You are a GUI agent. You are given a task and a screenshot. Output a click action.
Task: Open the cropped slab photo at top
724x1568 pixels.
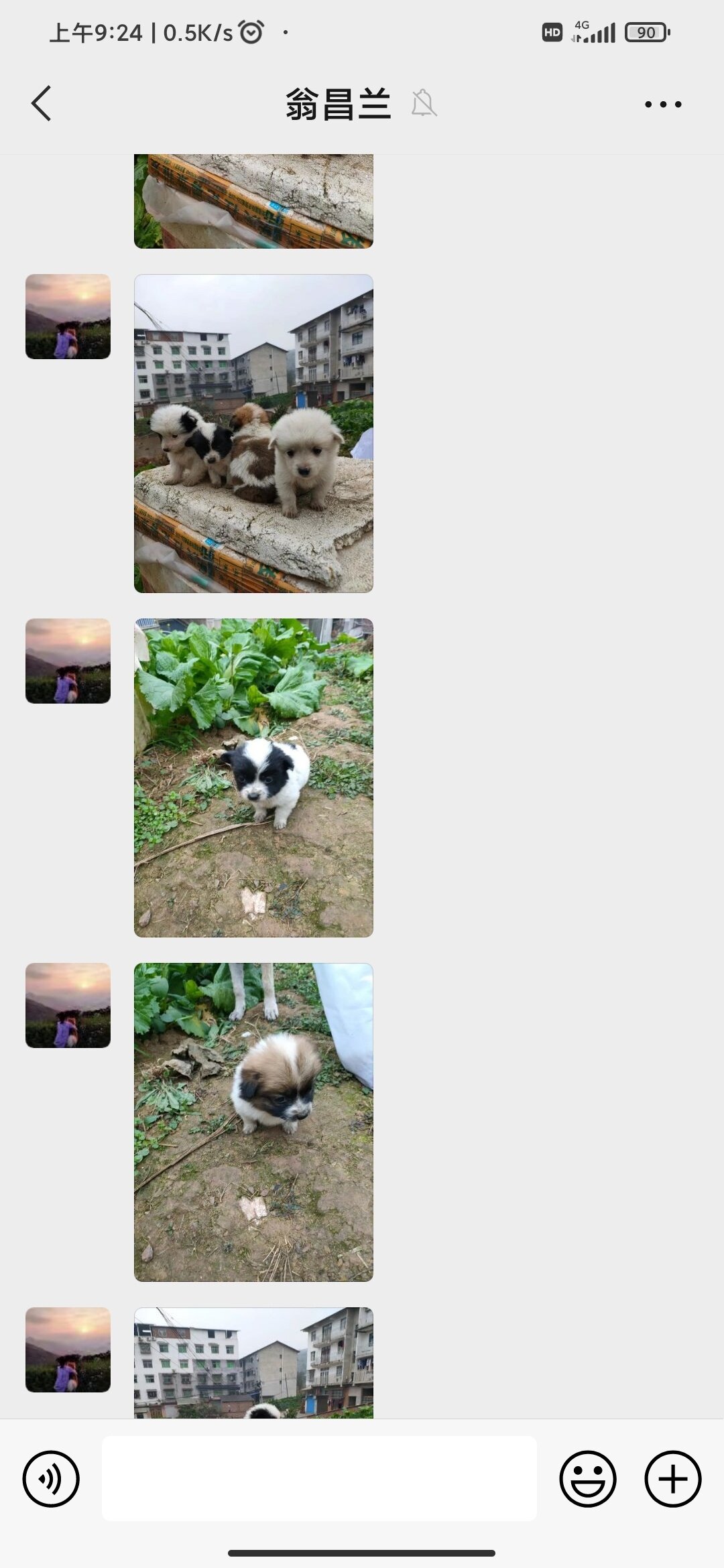pos(253,201)
